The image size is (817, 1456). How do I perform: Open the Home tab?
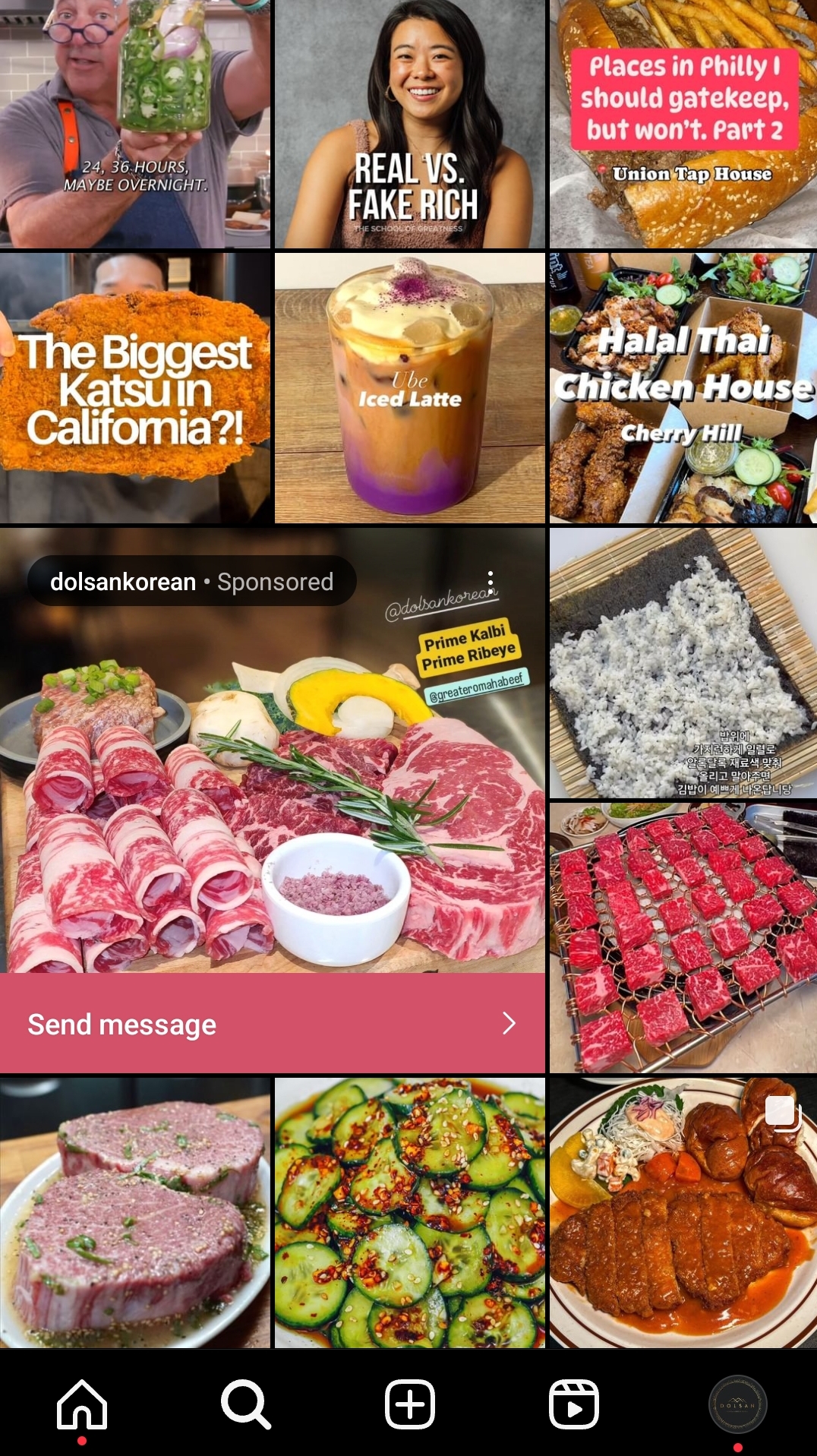pyautogui.click(x=82, y=1404)
